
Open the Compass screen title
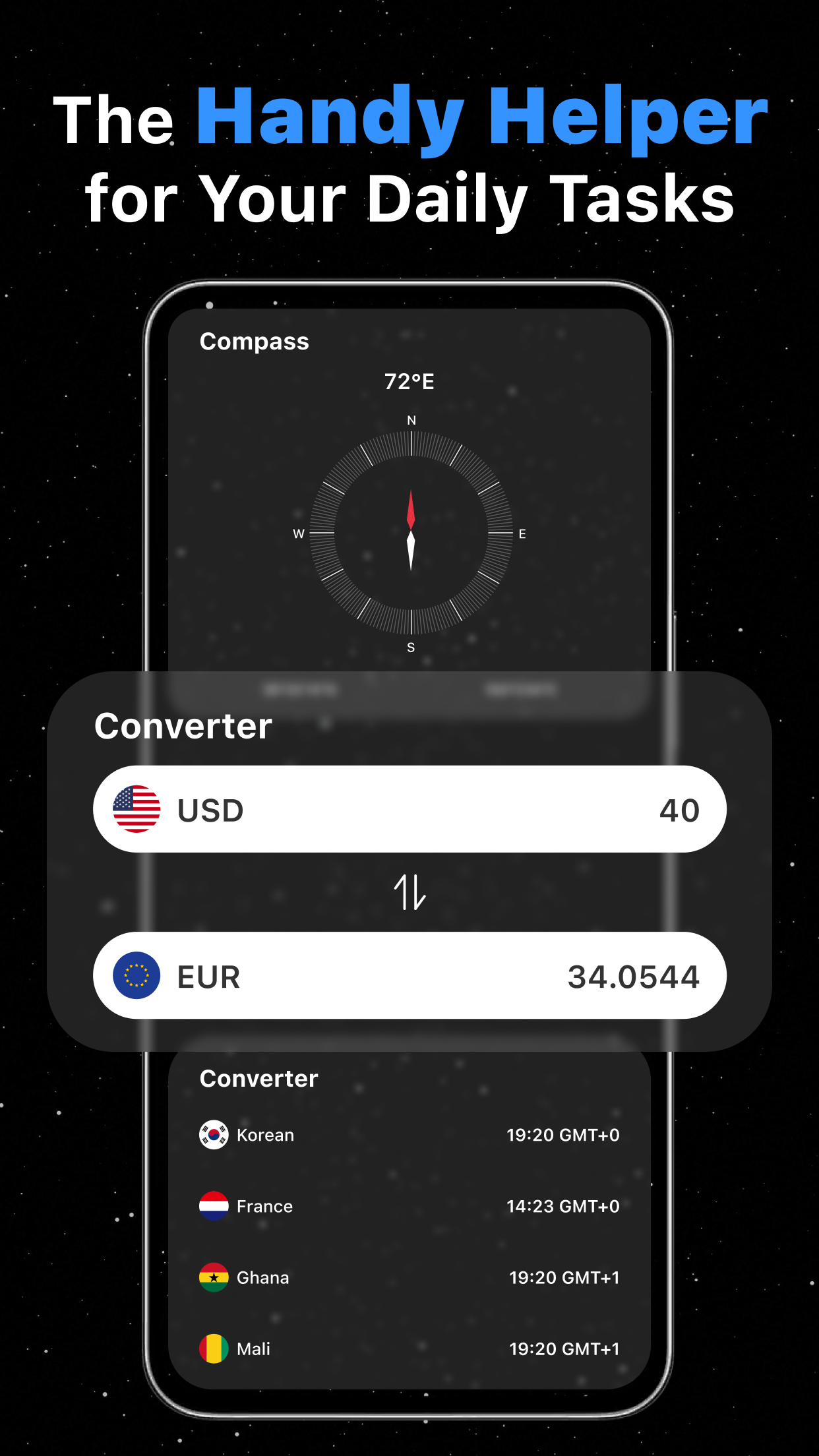(255, 342)
